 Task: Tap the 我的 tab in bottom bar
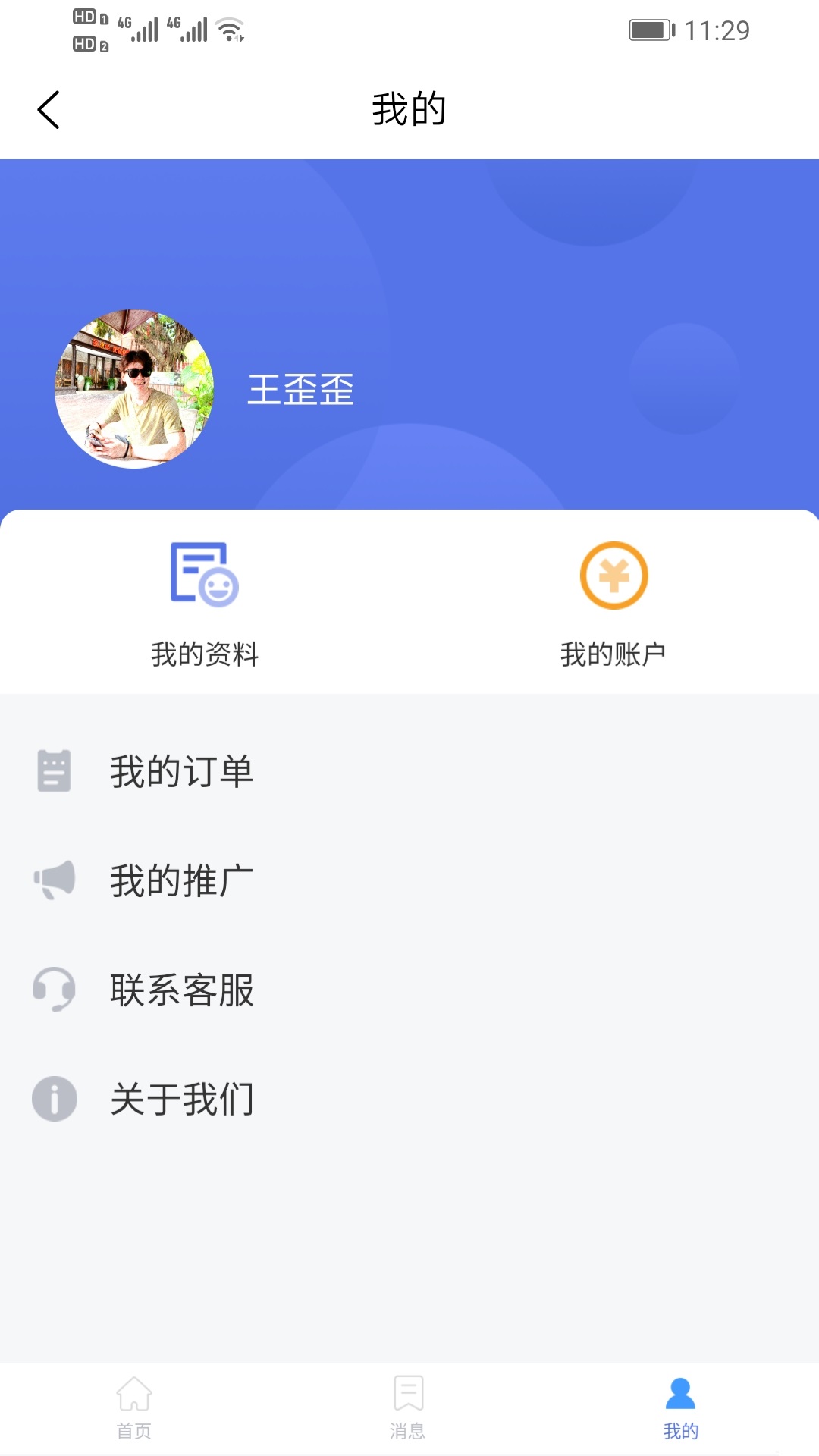point(680,1408)
